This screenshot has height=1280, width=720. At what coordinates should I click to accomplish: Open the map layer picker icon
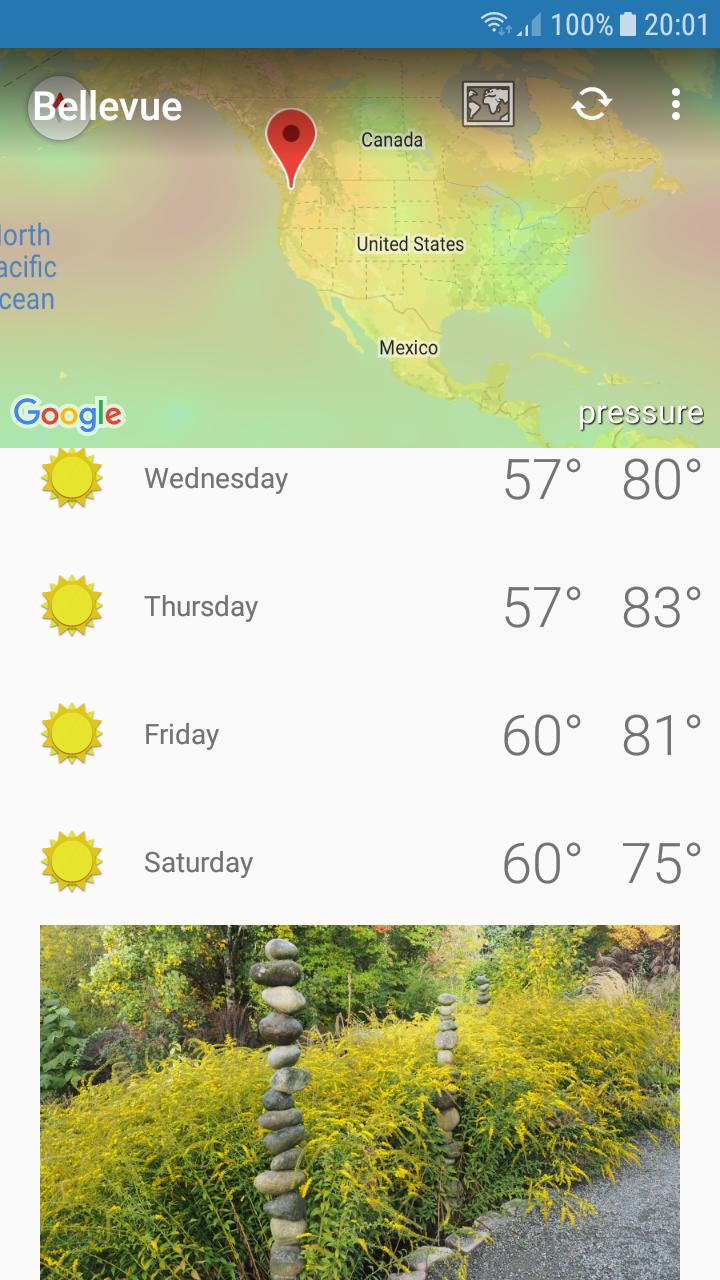(x=489, y=104)
